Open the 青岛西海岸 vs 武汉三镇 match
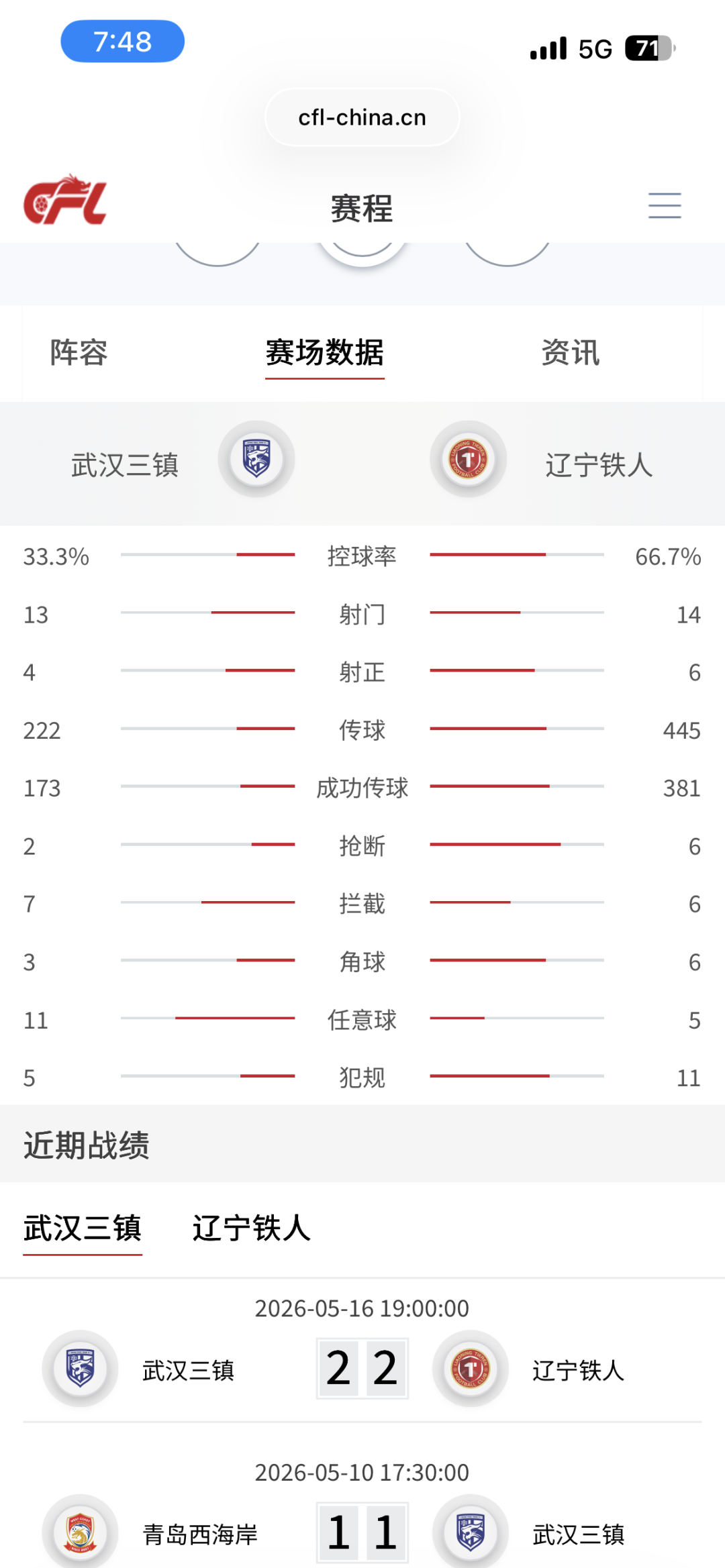725x1568 pixels. [362, 1514]
